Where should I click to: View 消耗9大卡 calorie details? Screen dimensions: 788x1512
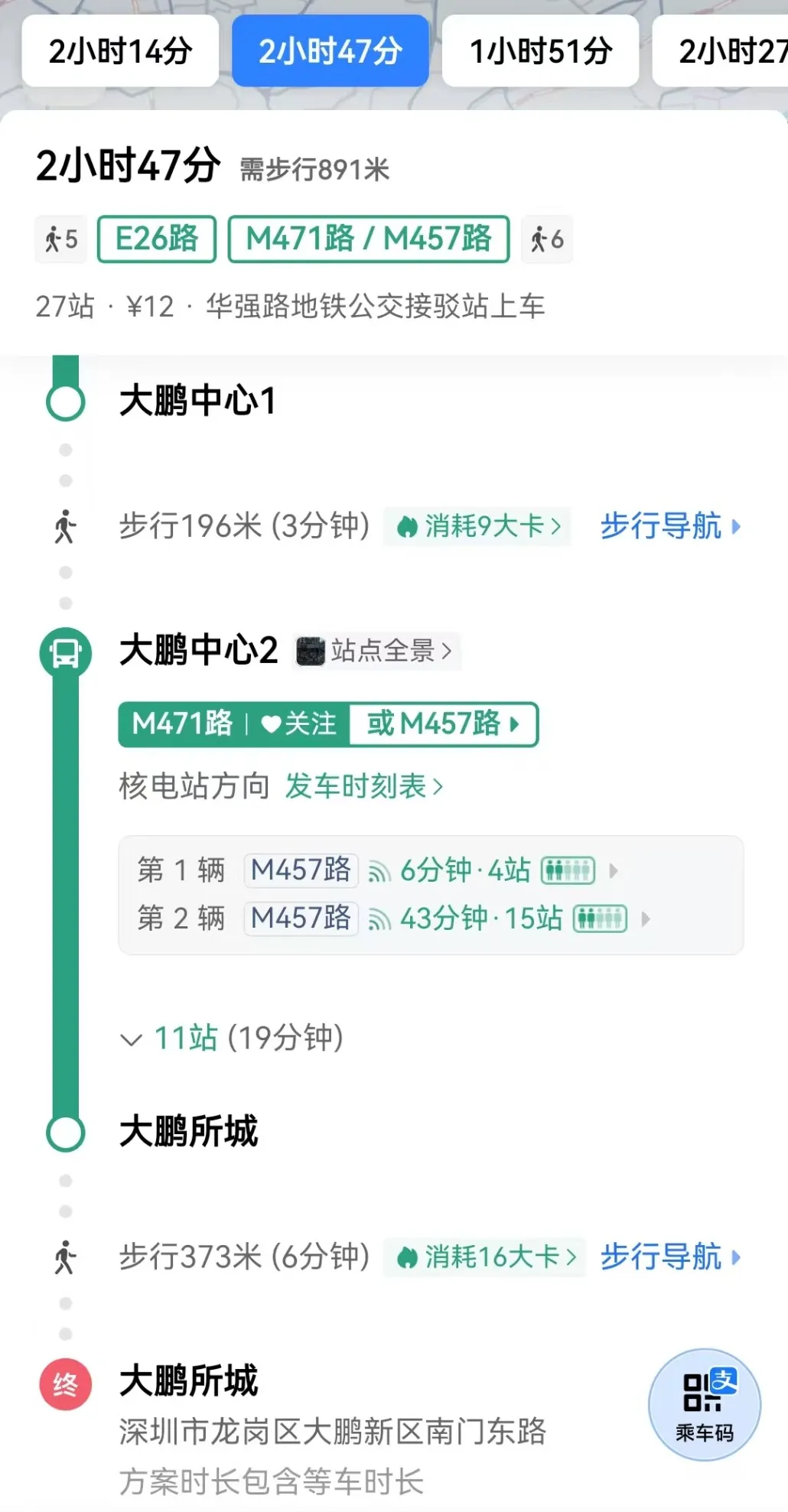[x=478, y=526]
